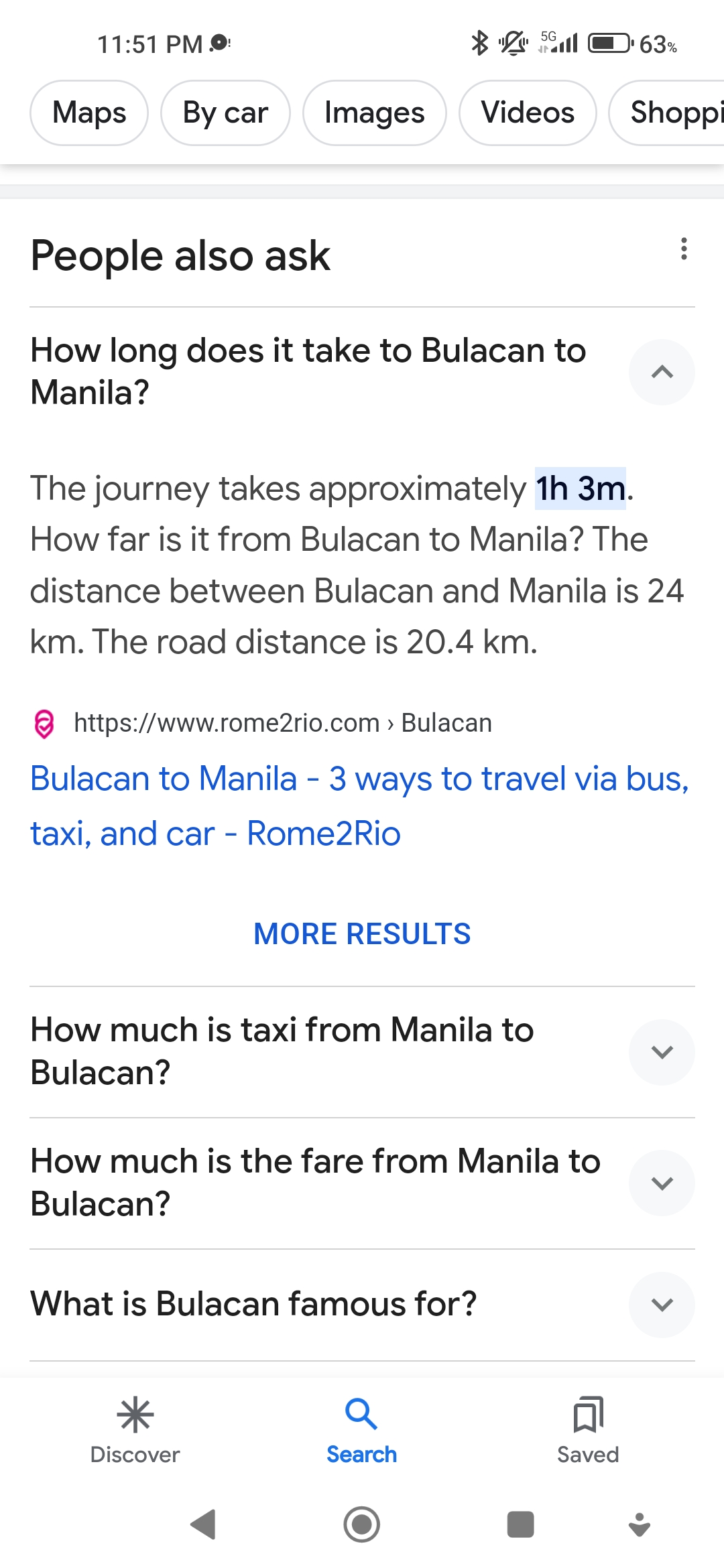This screenshot has height=1568, width=724.
Task: Collapse the Bulacan to Manila travel time answer
Action: coord(662,372)
